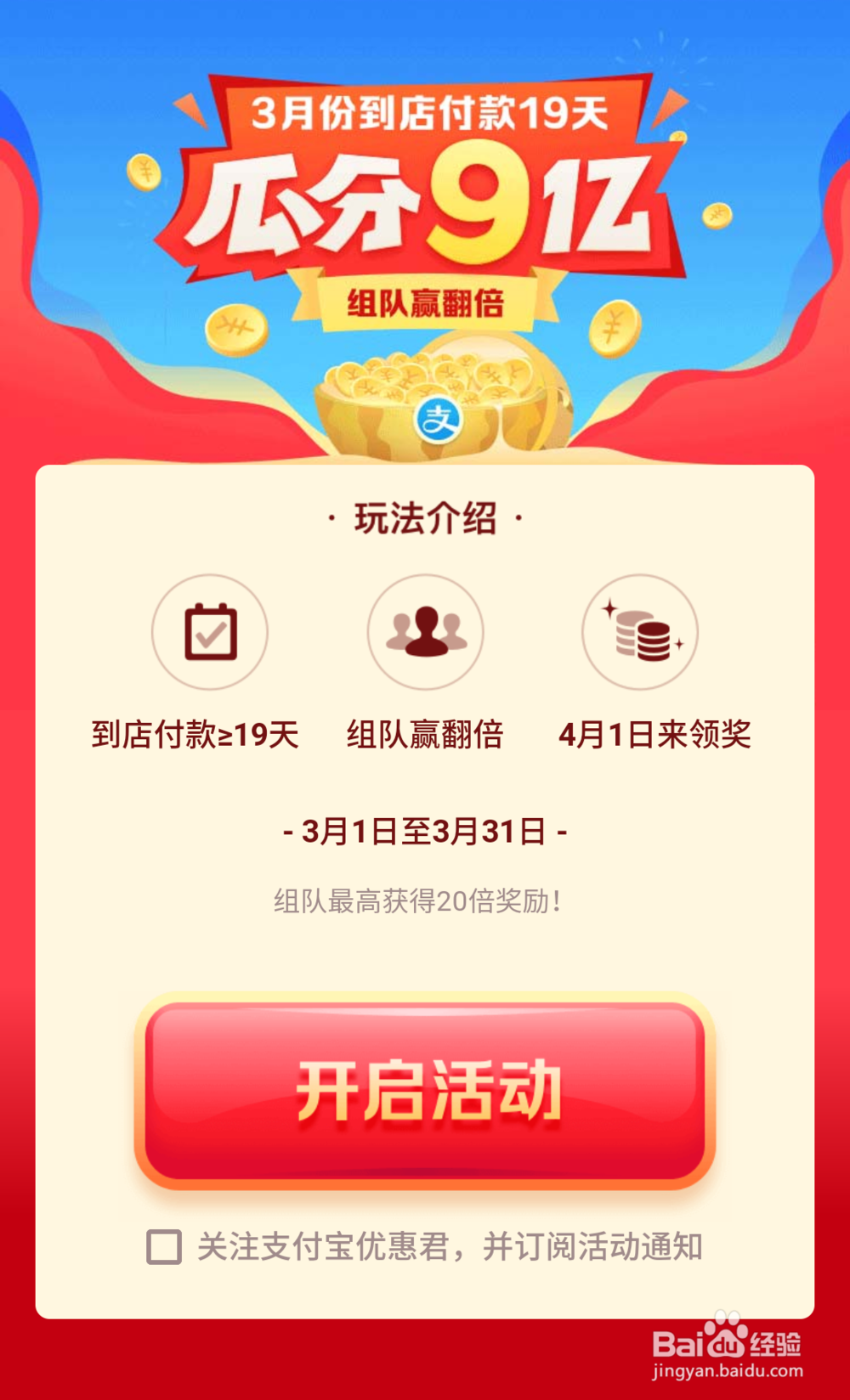850x1400 pixels.
Task: Open the 组队赢翻倍 ribbon banner details
Action: 425,302
